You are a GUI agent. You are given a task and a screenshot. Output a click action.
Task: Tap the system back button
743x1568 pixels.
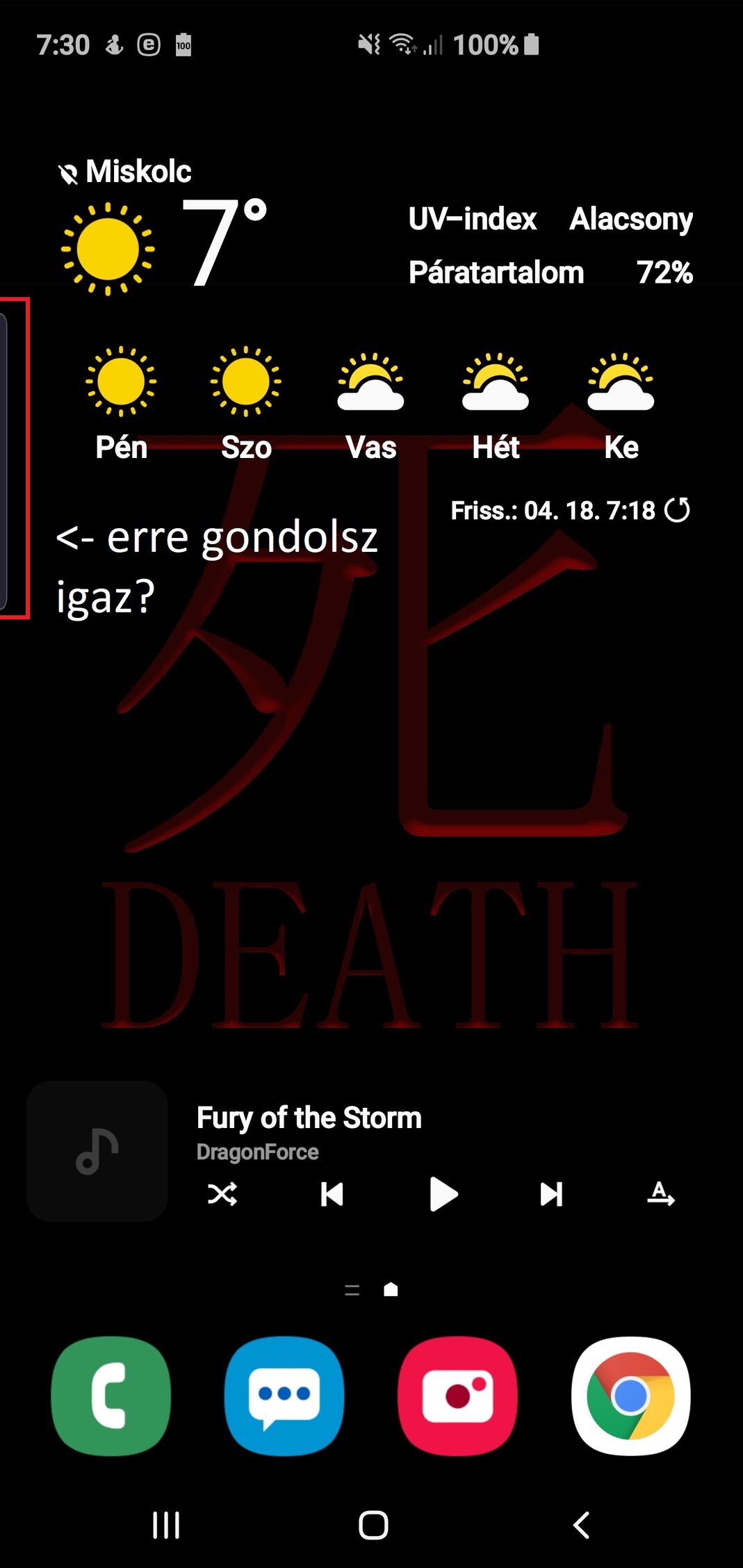click(x=581, y=1525)
